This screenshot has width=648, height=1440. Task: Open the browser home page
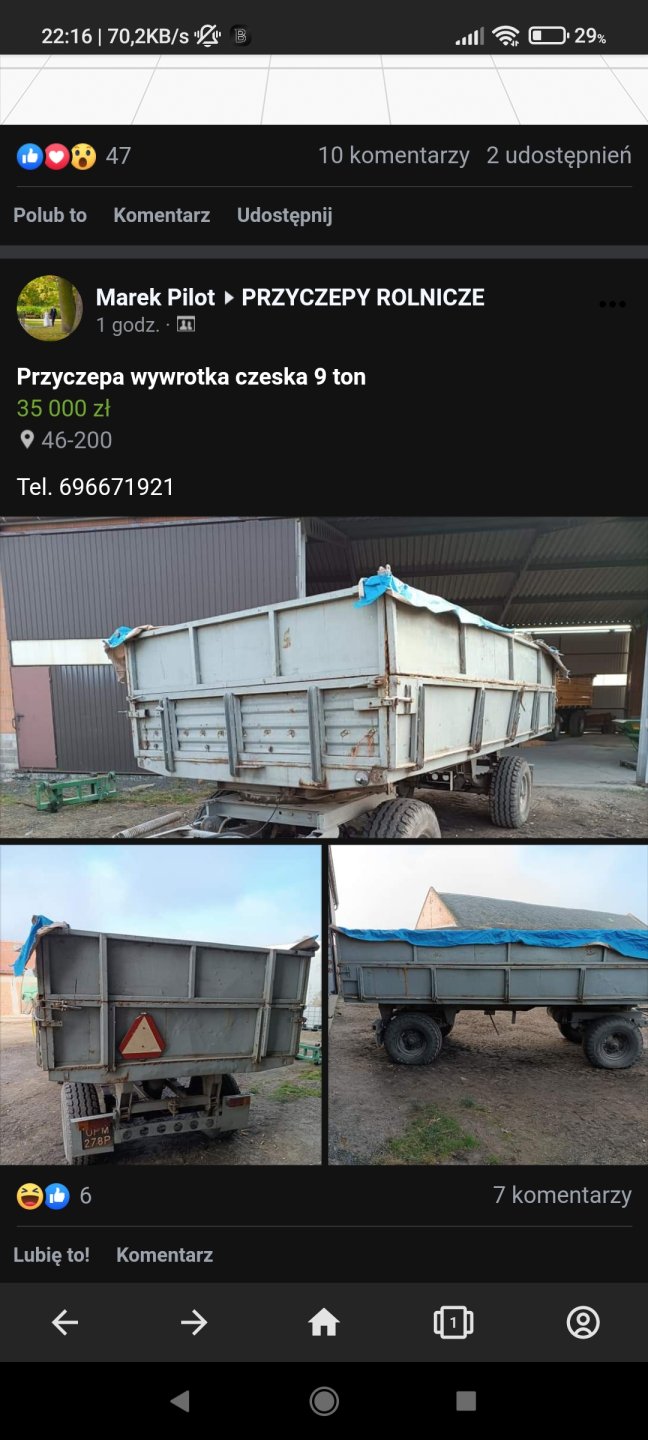[324, 1323]
